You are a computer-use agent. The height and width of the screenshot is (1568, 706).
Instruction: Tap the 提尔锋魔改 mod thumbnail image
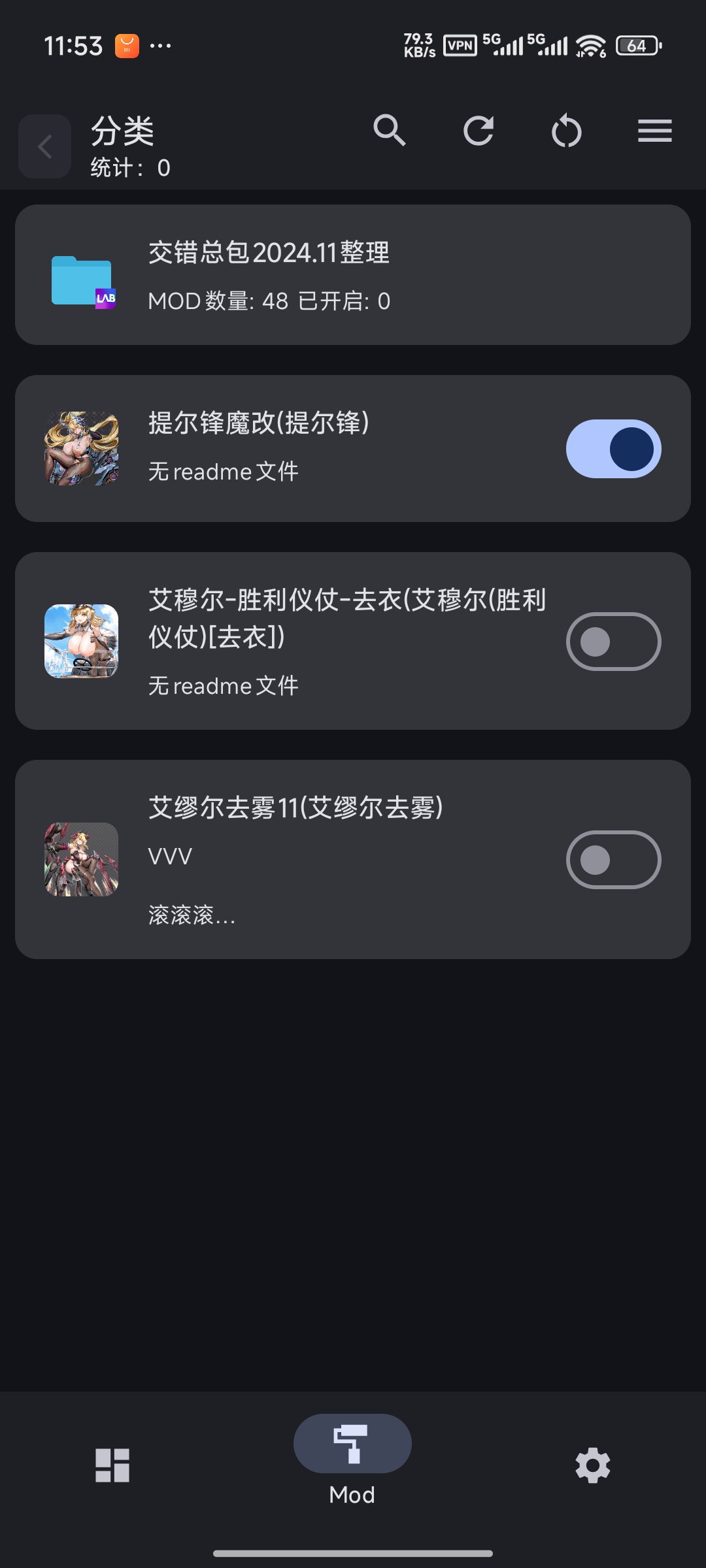[82, 448]
